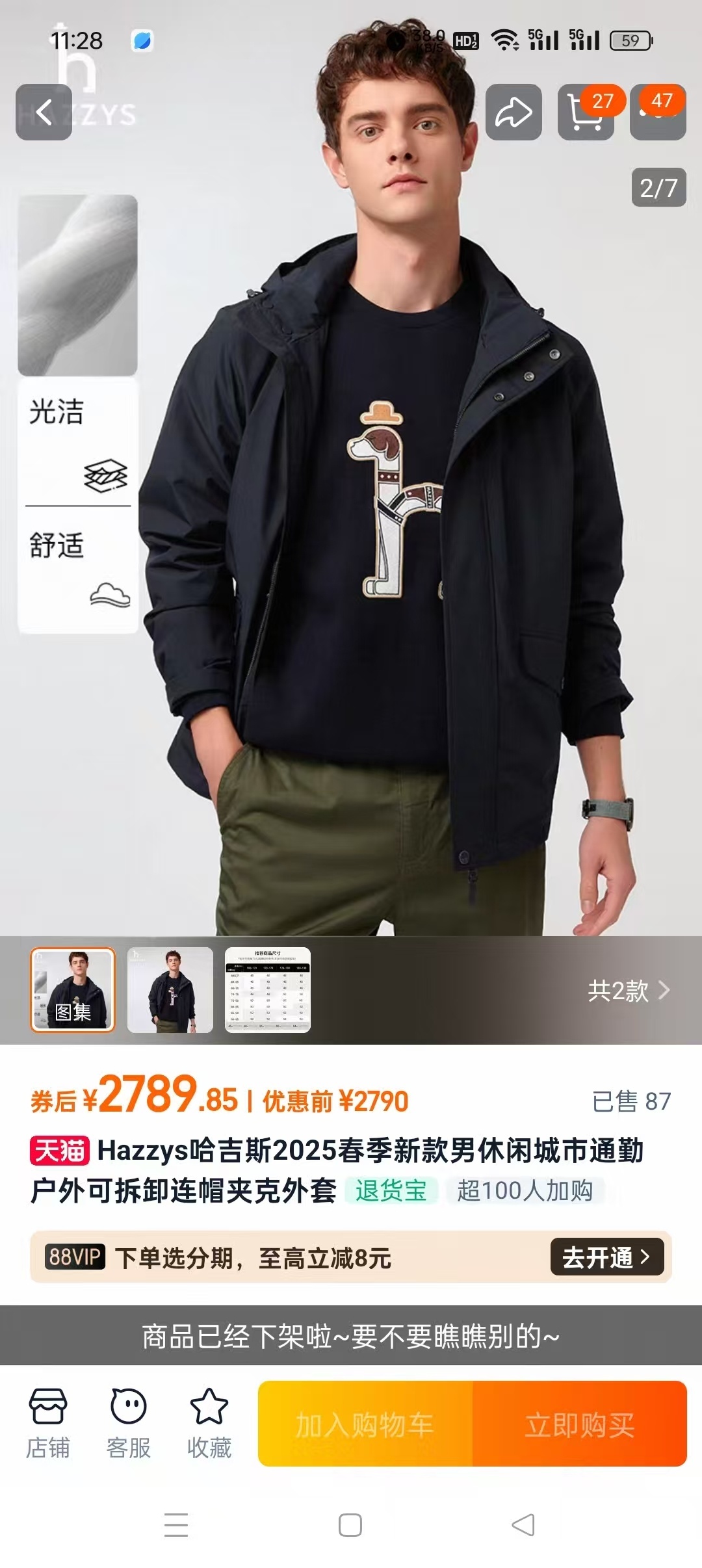Open the size chart thumbnail
This screenshot has width=702, height=1568.
(268, 989)
